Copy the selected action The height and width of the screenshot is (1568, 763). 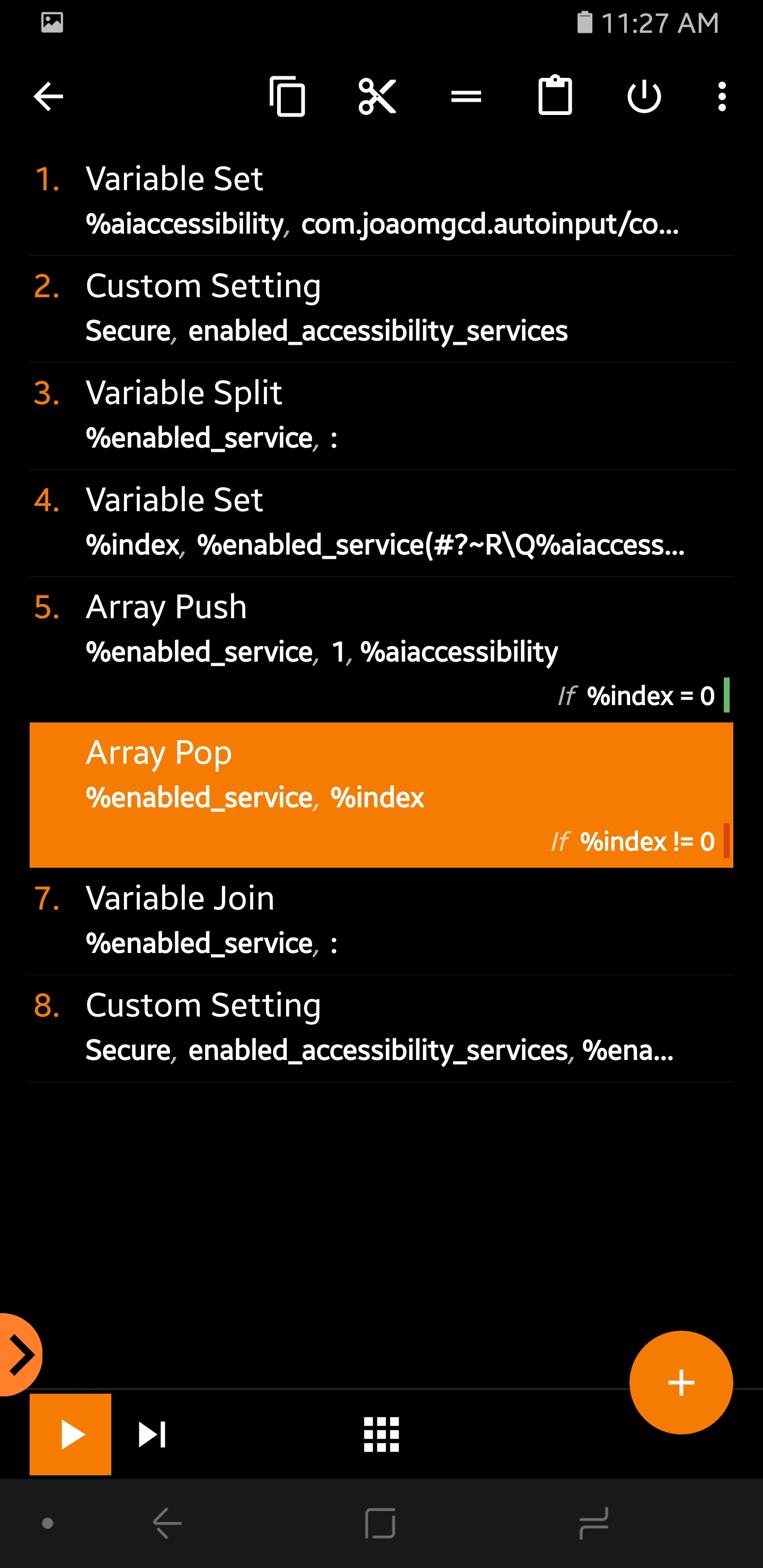287,96
